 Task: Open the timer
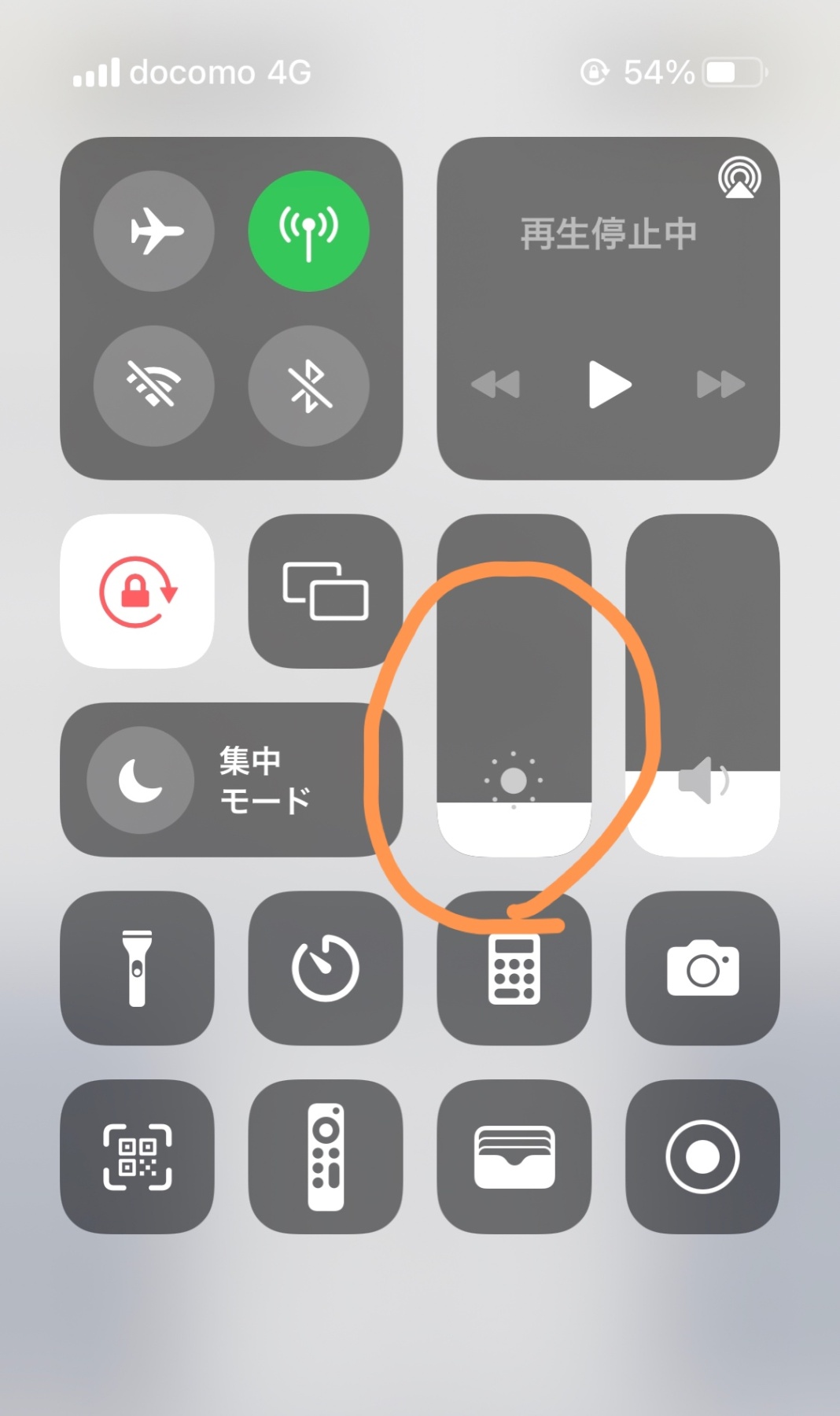325,968
